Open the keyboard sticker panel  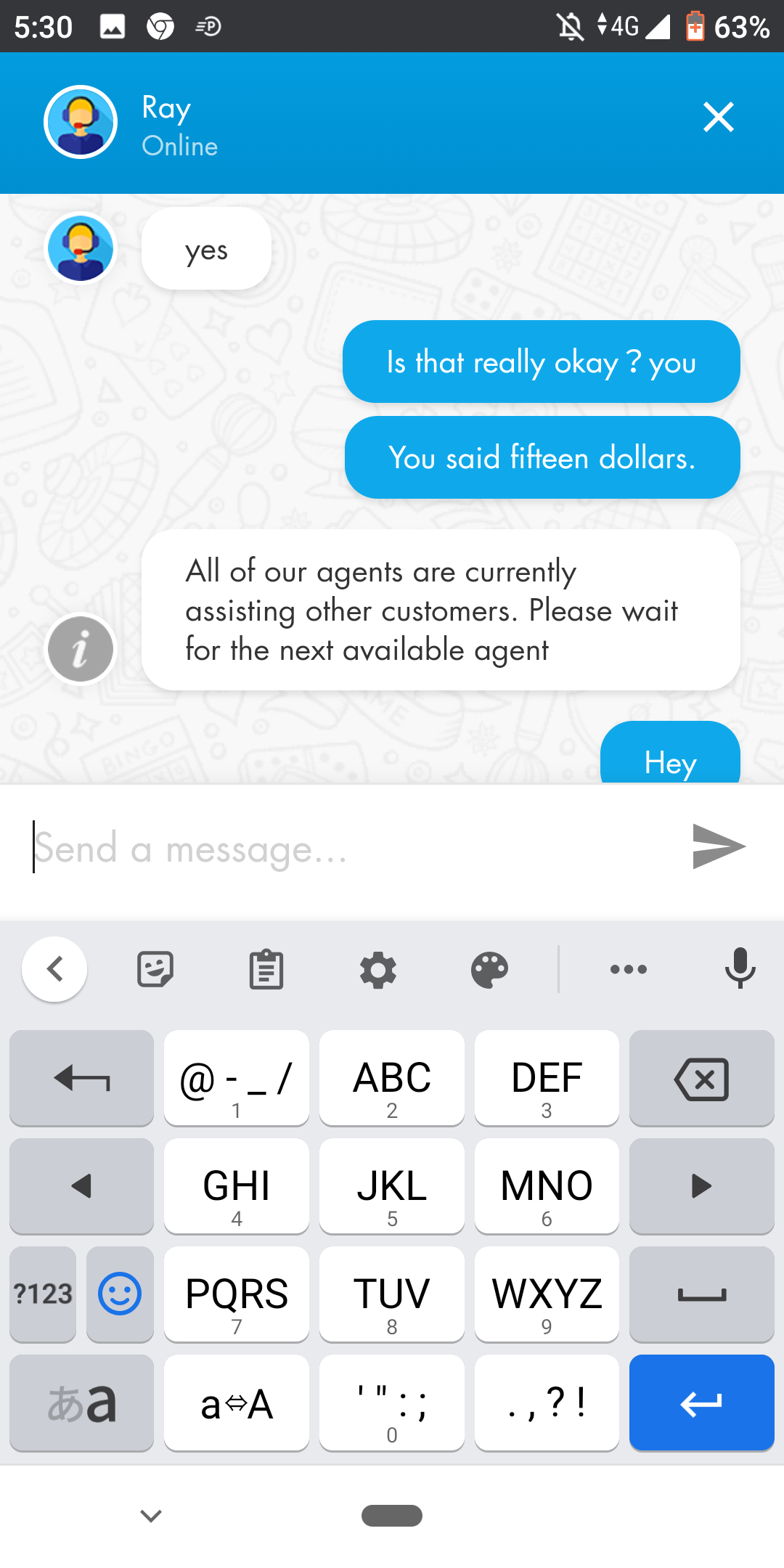point(155,970)
